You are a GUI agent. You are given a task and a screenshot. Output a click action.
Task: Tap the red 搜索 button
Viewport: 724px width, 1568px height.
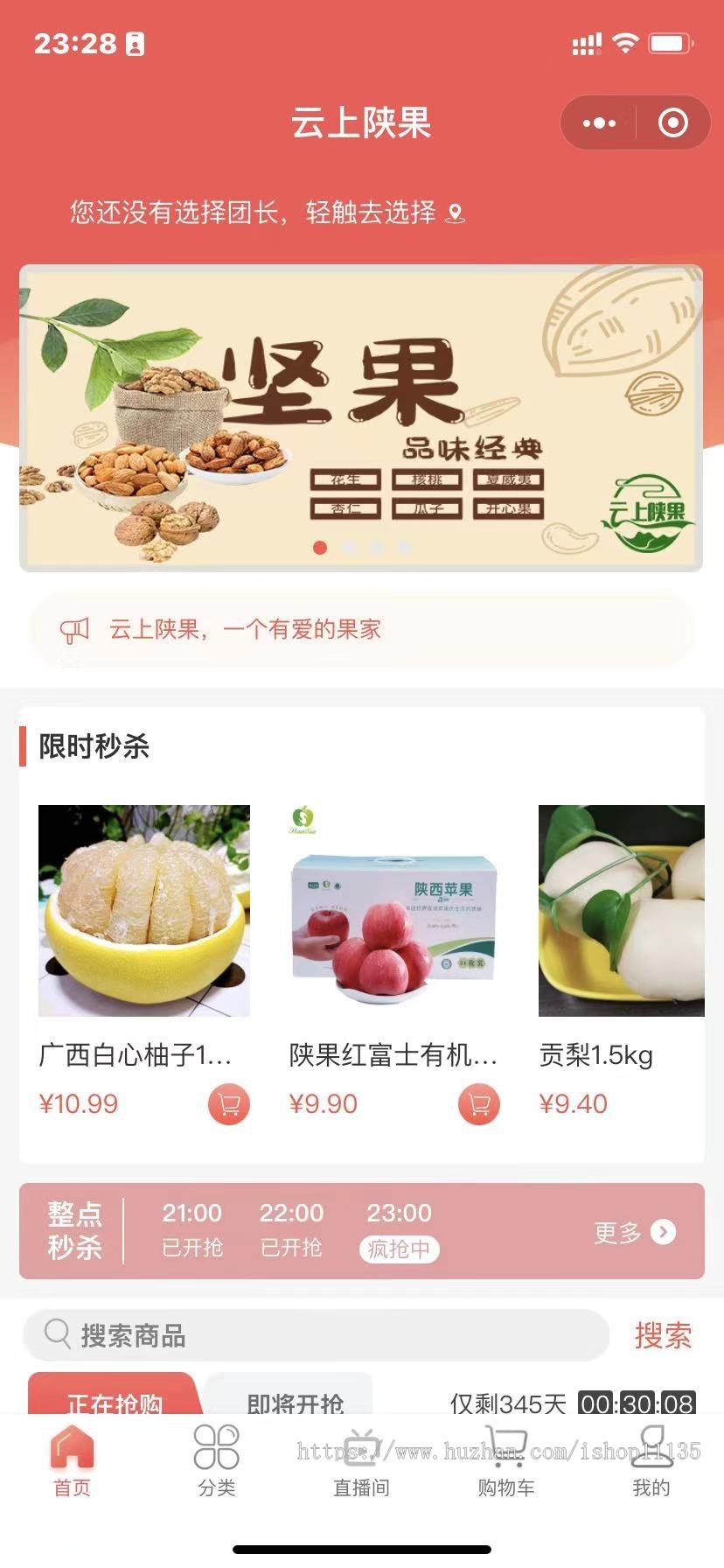(x=663, y=1335)
